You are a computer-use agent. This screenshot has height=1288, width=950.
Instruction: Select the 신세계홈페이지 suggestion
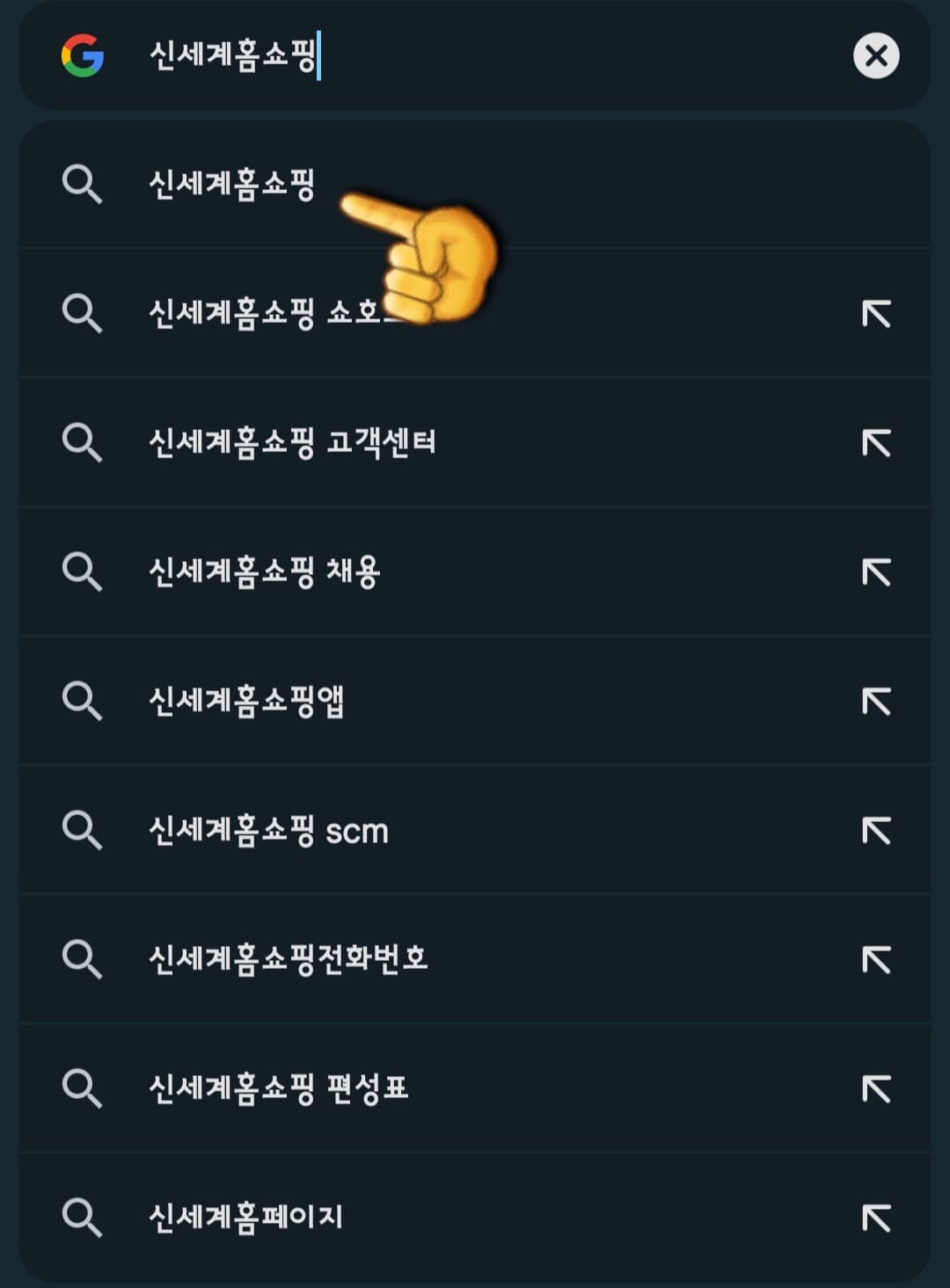click(246, 1218)
